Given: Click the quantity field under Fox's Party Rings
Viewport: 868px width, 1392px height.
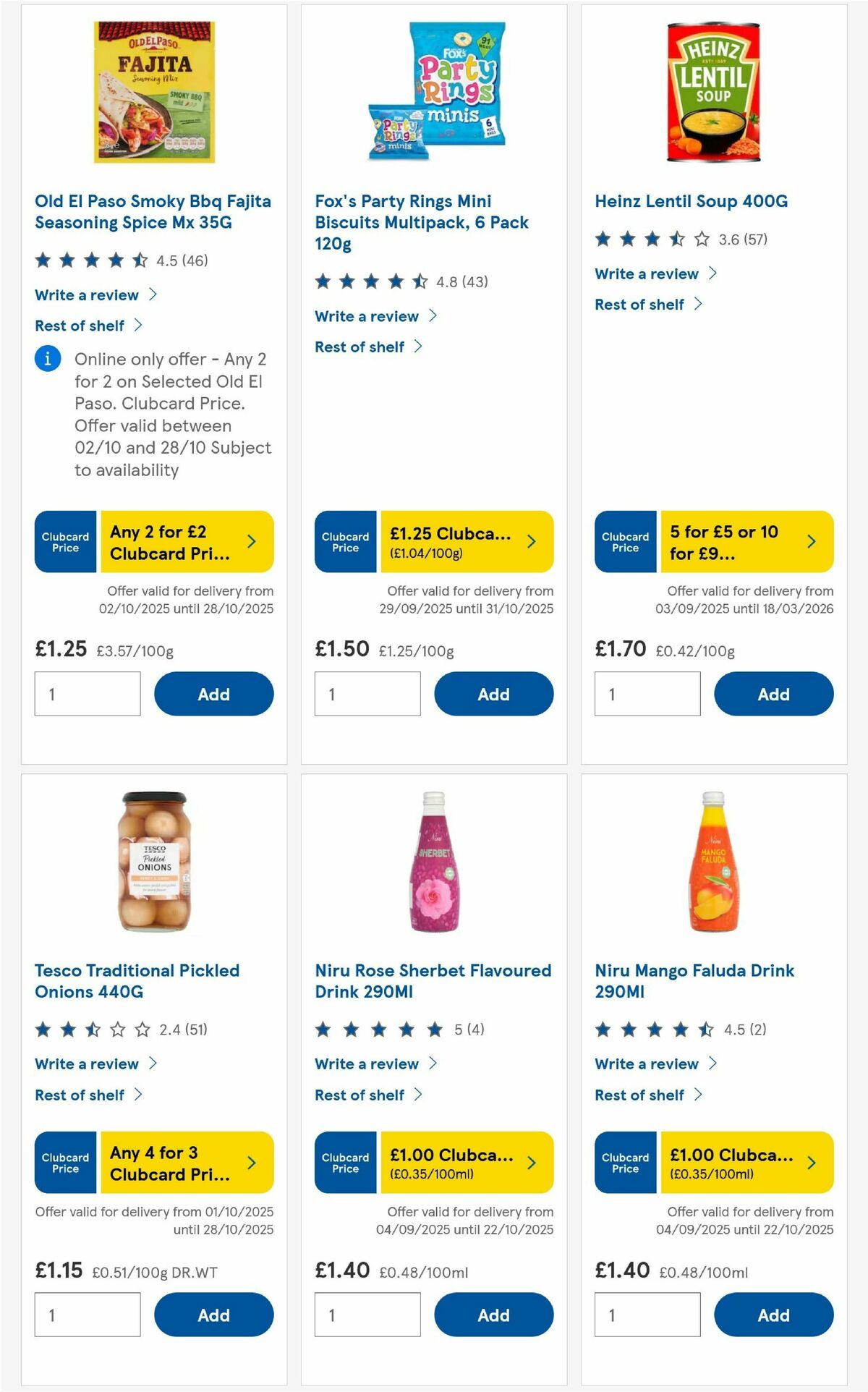Looking at the screenshot, I should [367, 694].
